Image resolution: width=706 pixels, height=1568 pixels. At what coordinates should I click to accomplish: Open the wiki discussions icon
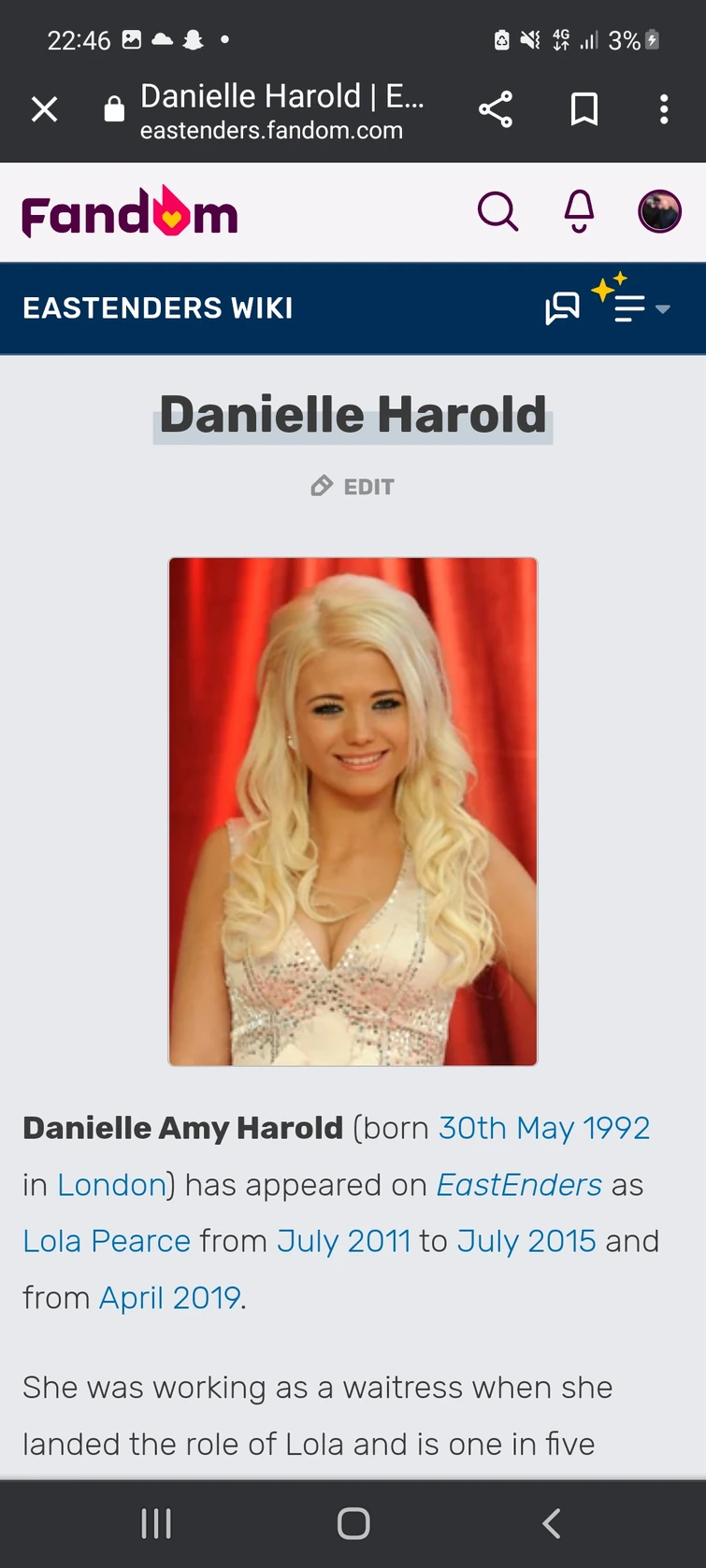[562, 308]
